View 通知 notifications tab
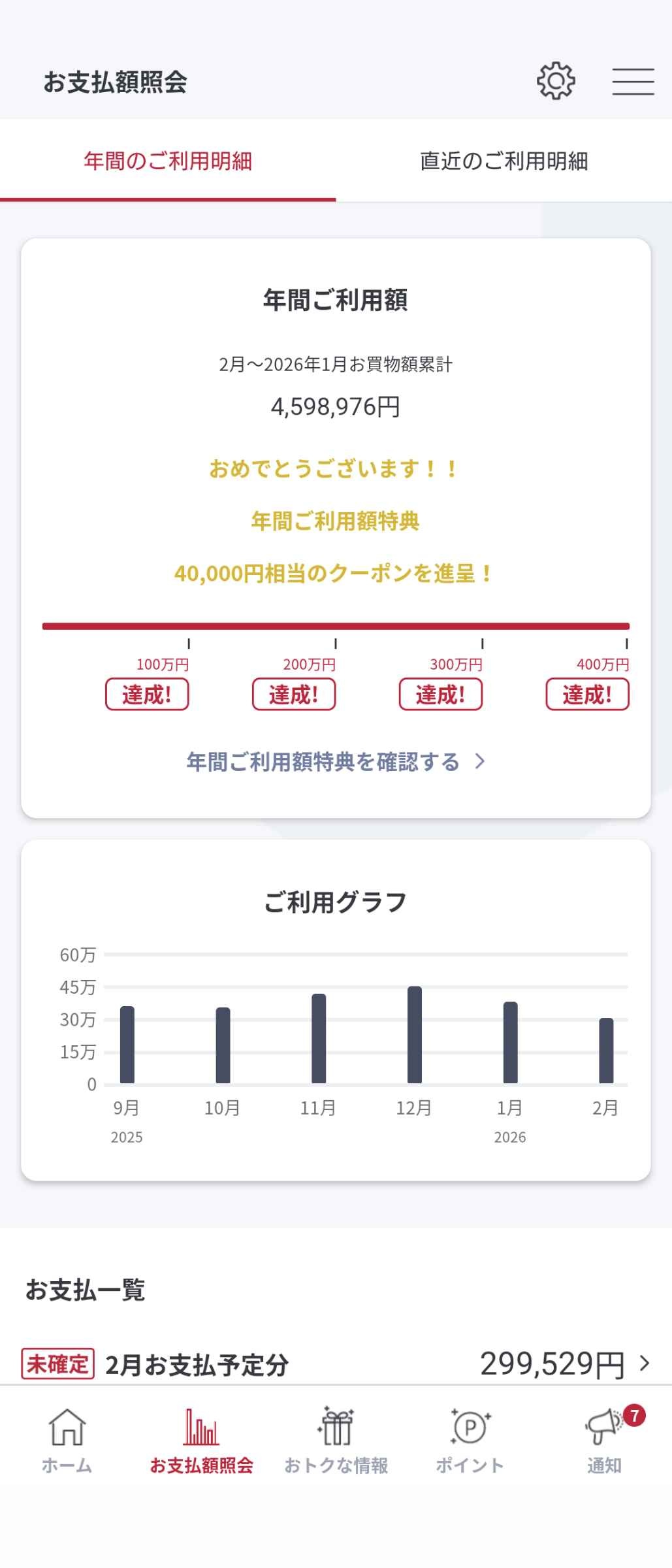 tap(604, 1441)
